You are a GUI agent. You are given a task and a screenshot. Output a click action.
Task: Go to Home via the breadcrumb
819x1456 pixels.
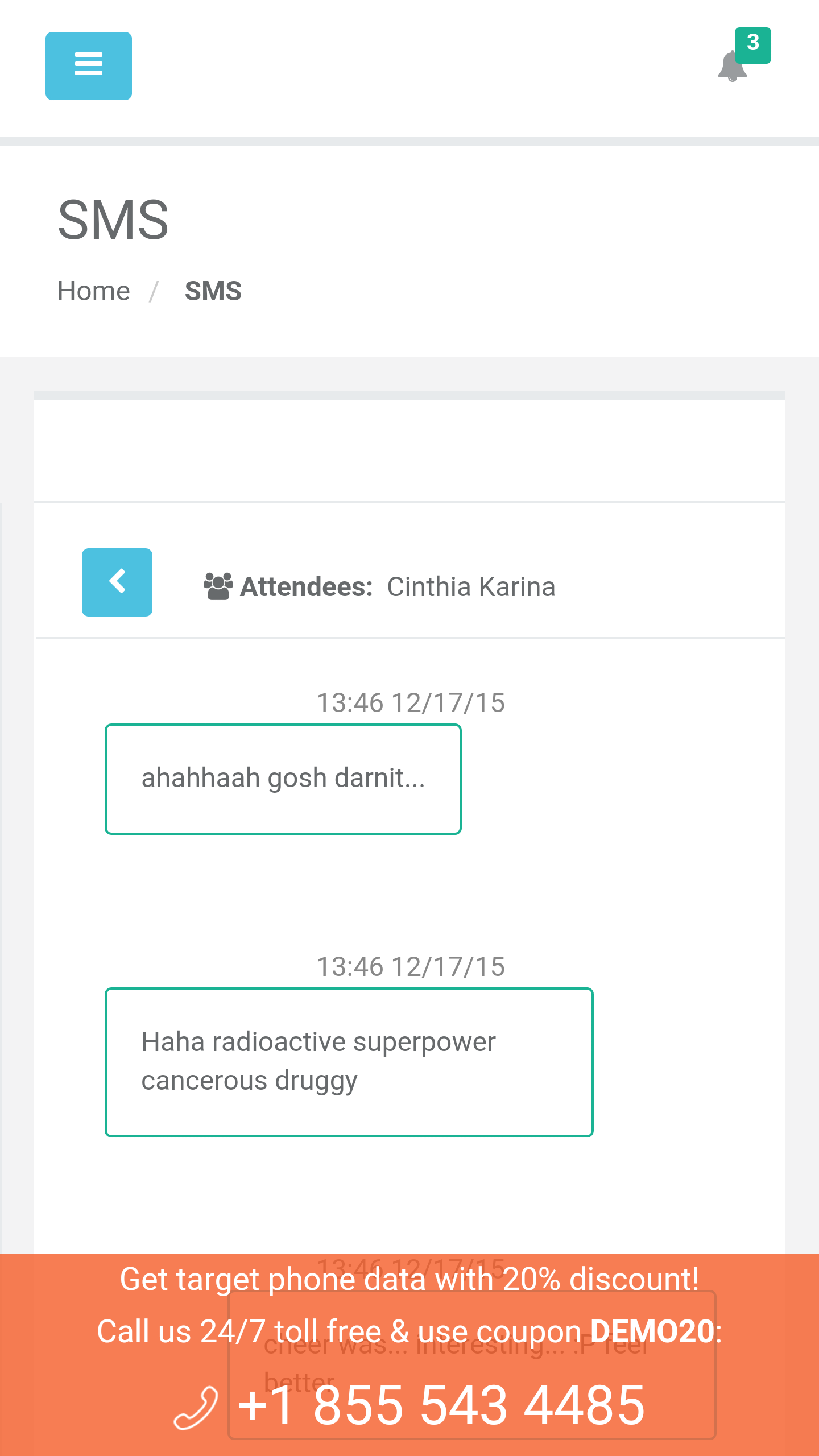pyautogui.click(x=94, y=291)
